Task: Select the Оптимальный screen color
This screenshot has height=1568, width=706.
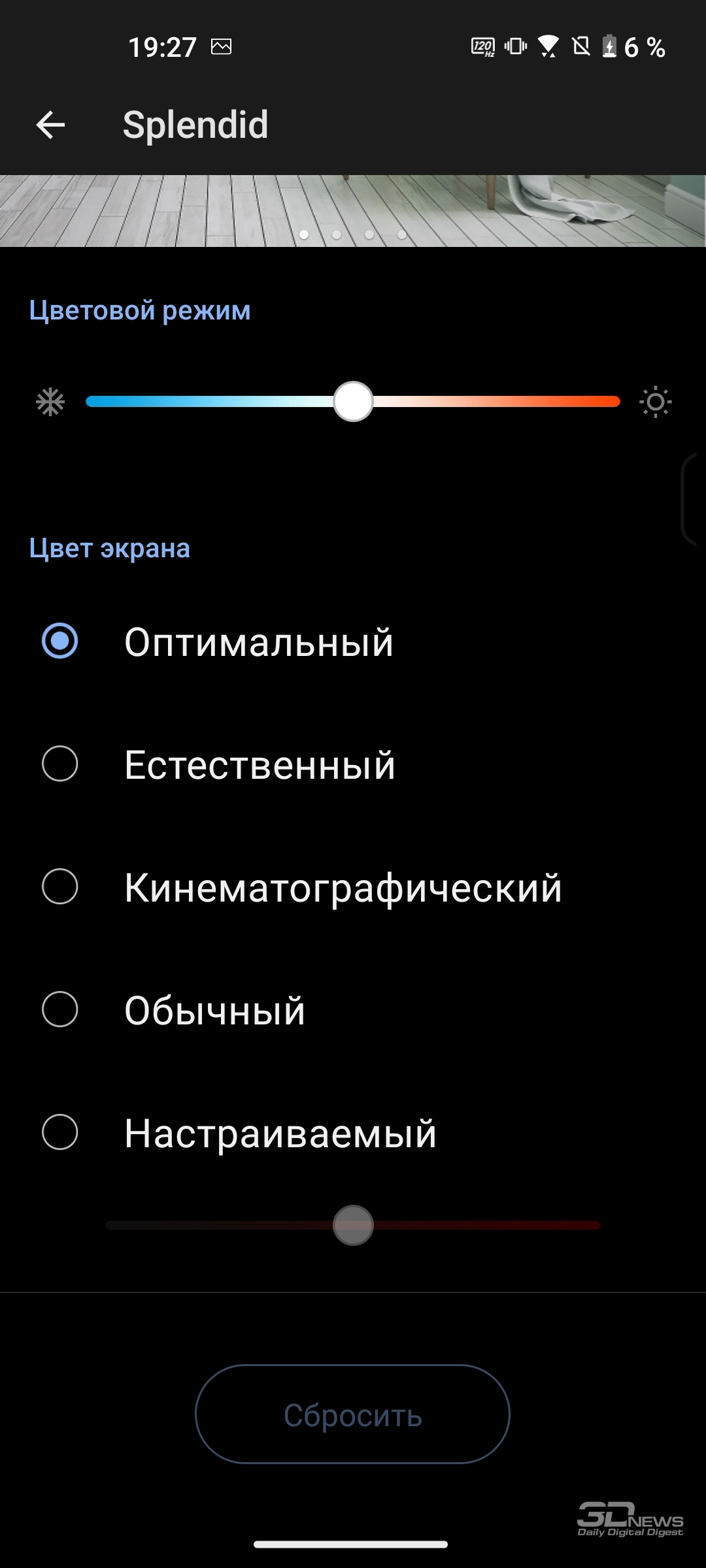Action: 353,642
